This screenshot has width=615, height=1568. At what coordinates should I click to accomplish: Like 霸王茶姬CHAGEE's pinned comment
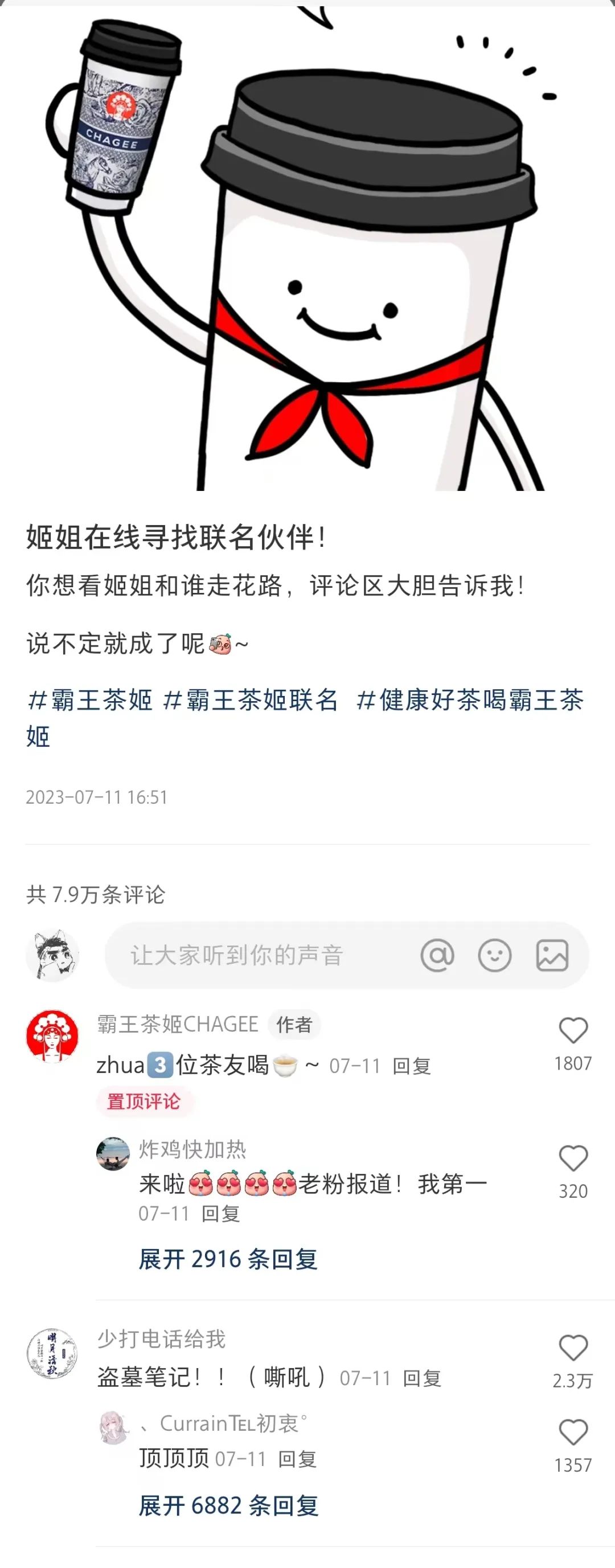click(x=572, y=1031)
